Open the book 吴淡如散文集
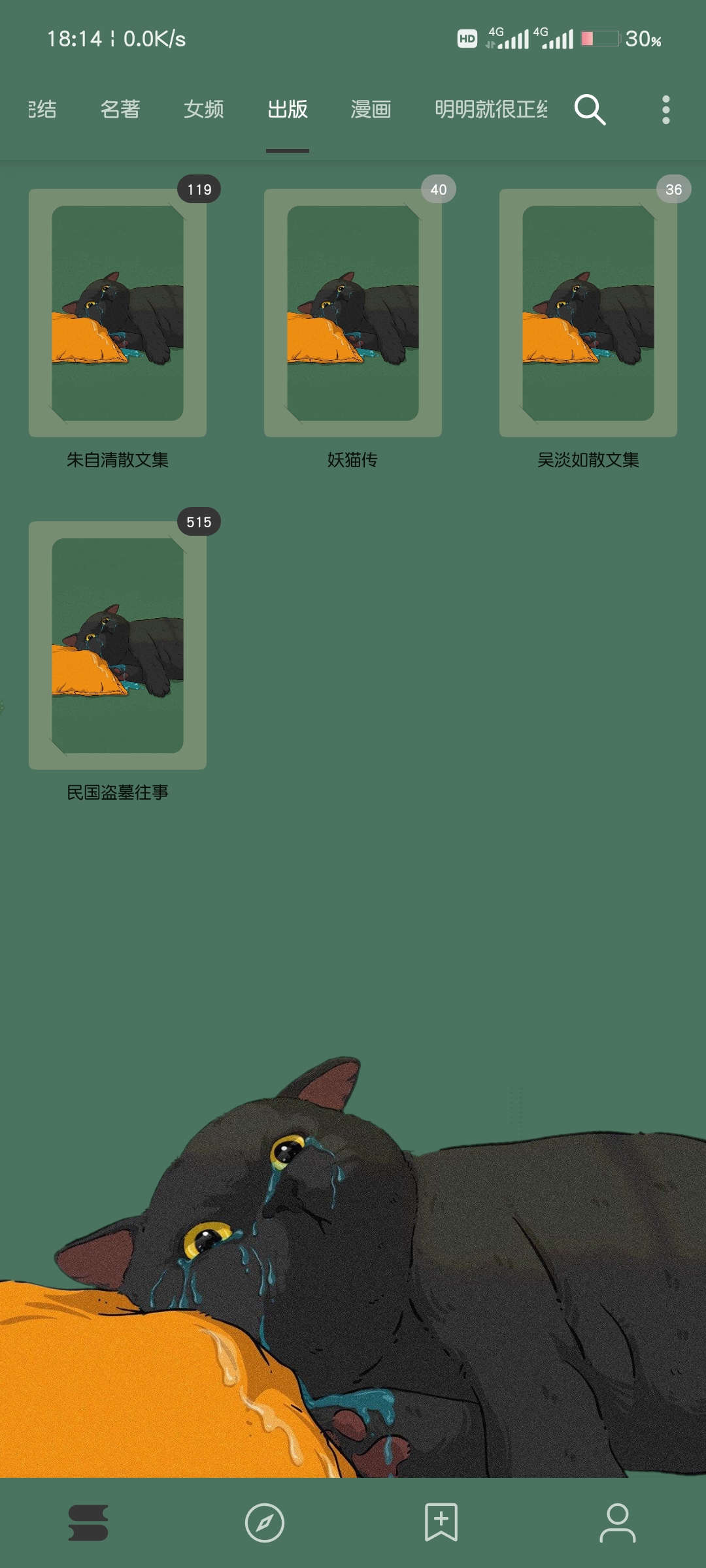This screenshot has width=706, height=1568. coord(588,314)
